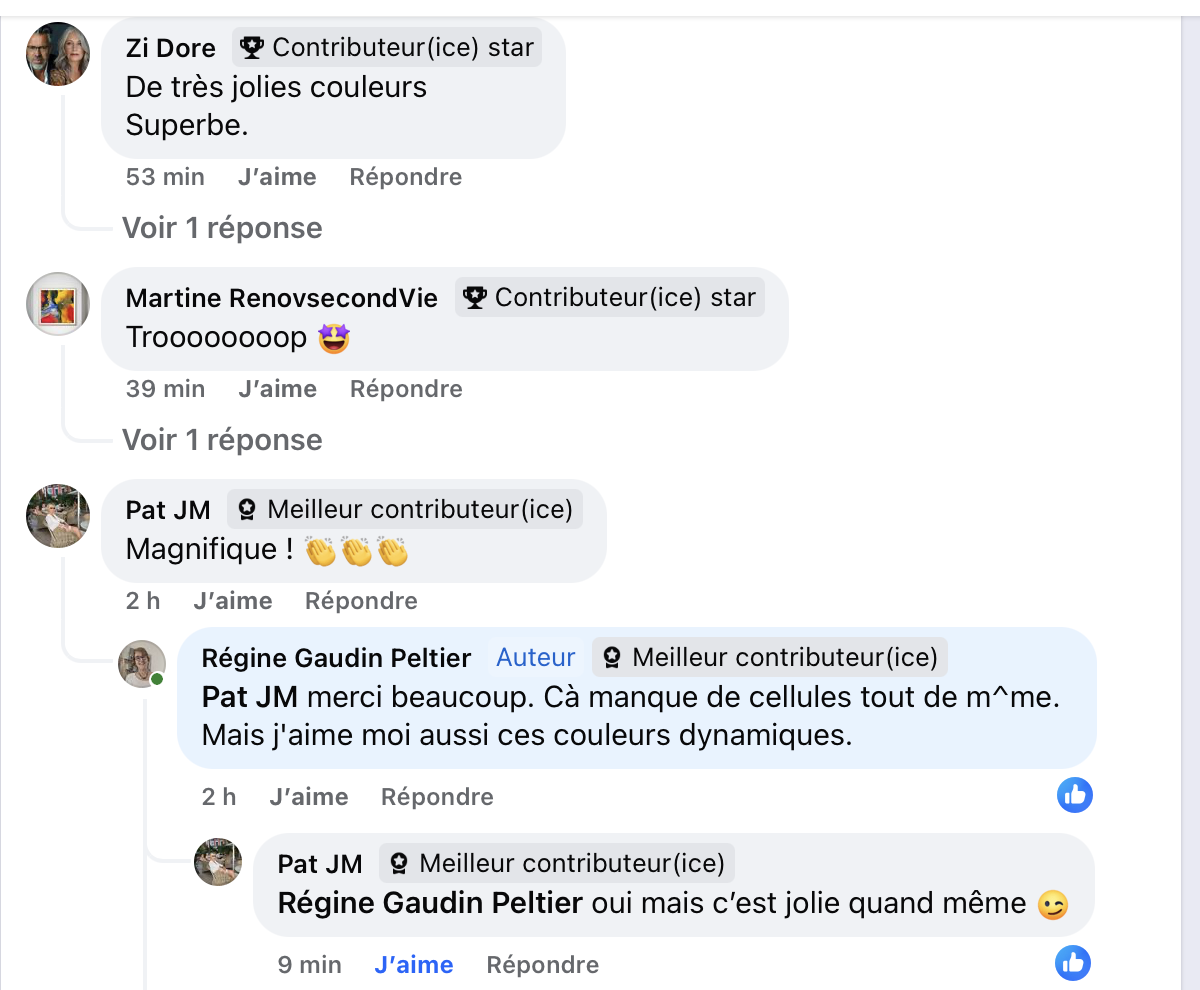Open Zi Dore's profile name
This screenshot has height=990, width=1200.
click(170, 48)
